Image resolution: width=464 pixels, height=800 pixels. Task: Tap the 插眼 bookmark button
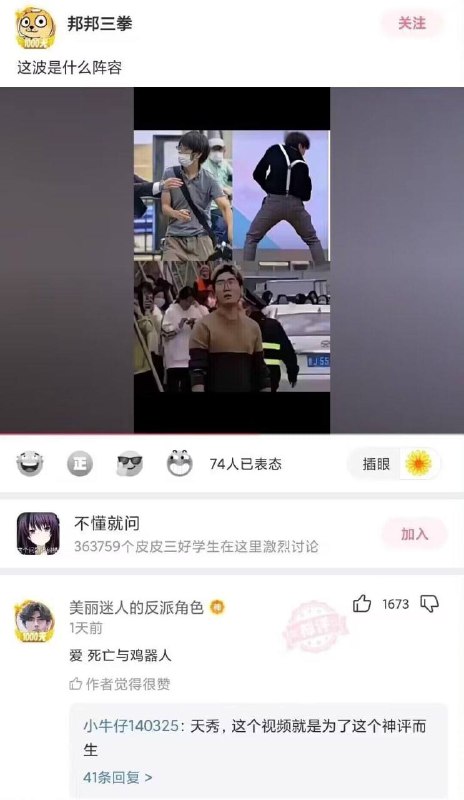394,463
